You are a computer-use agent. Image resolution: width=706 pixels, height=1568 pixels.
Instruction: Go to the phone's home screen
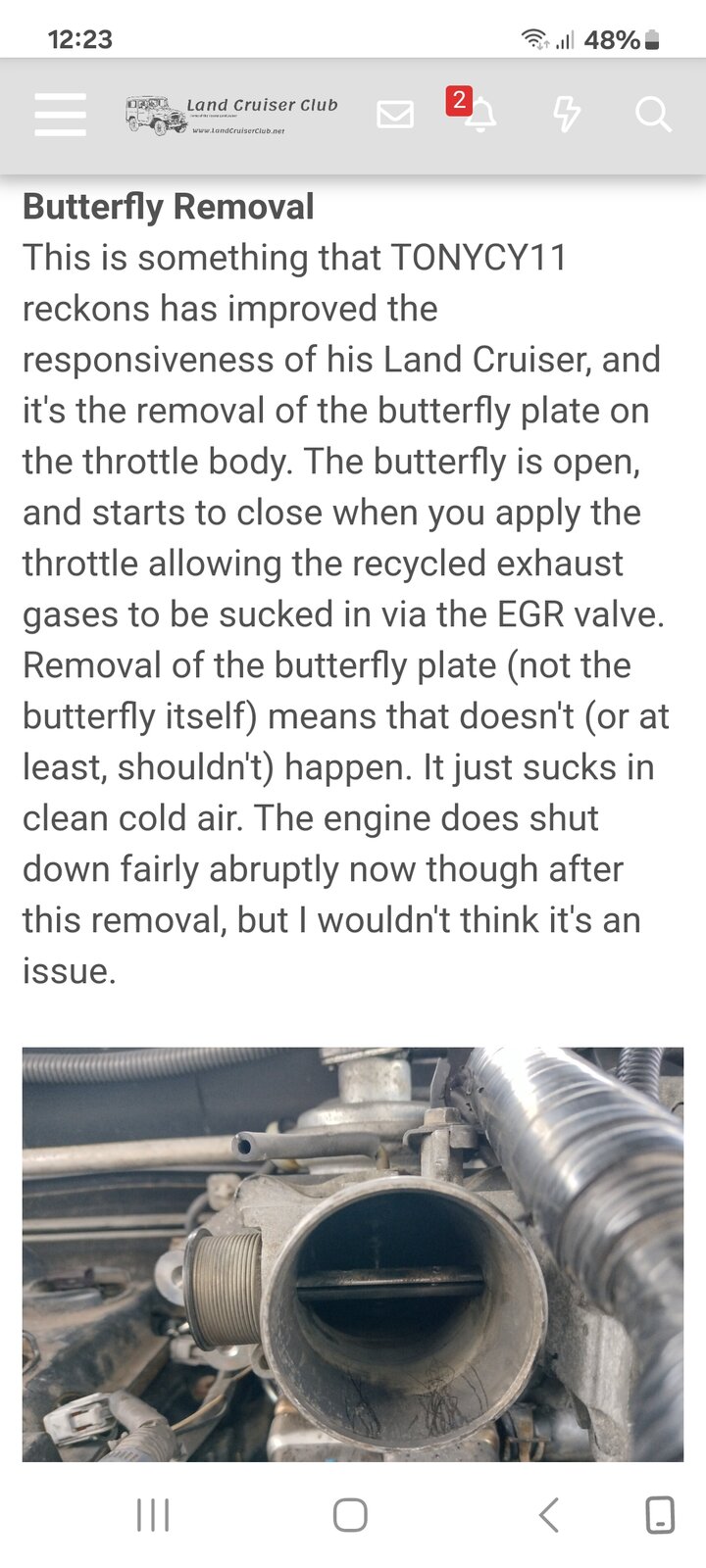pyautogui.click(x=350, y=1515)
